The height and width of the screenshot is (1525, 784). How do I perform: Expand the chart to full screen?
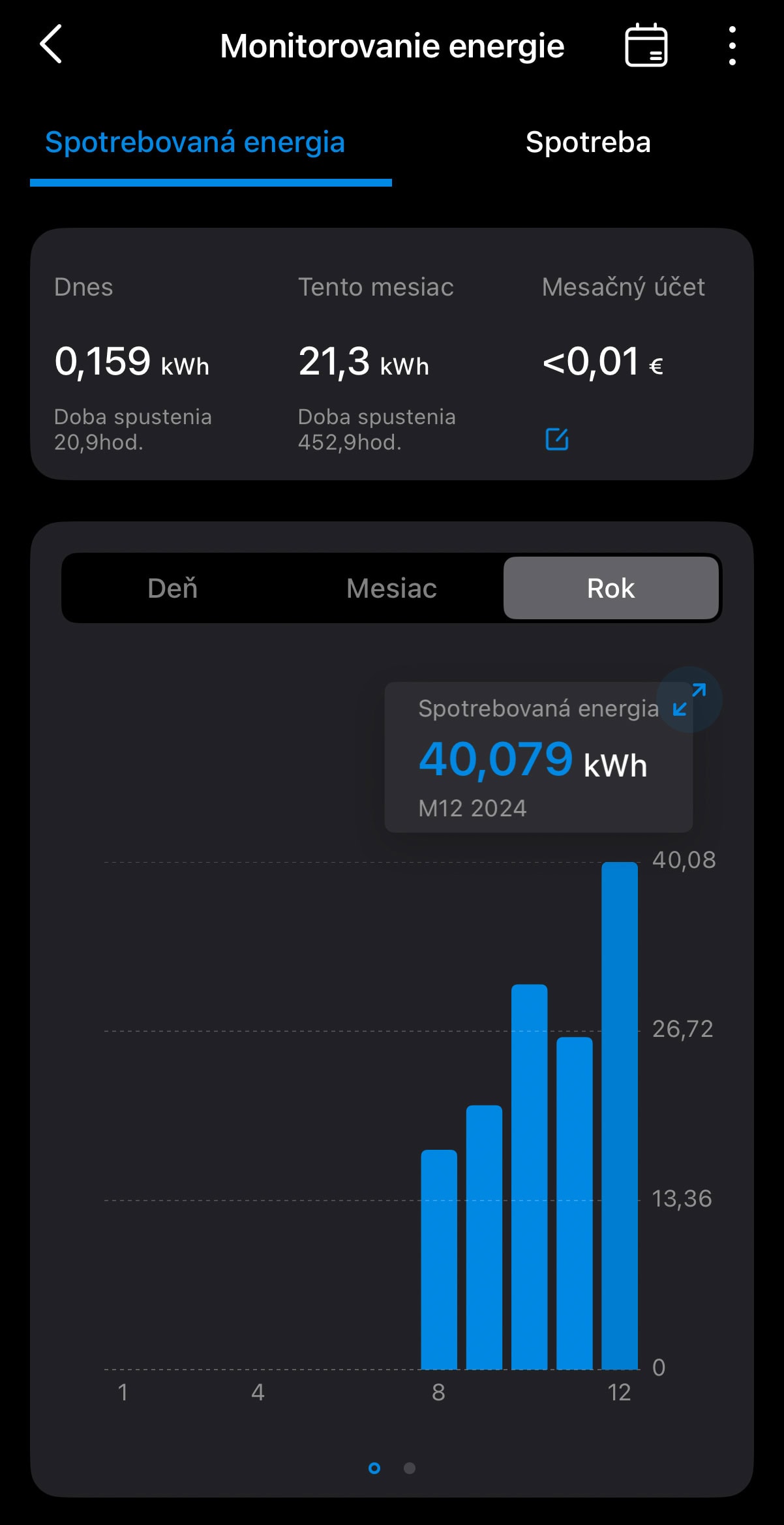(689, 700)
